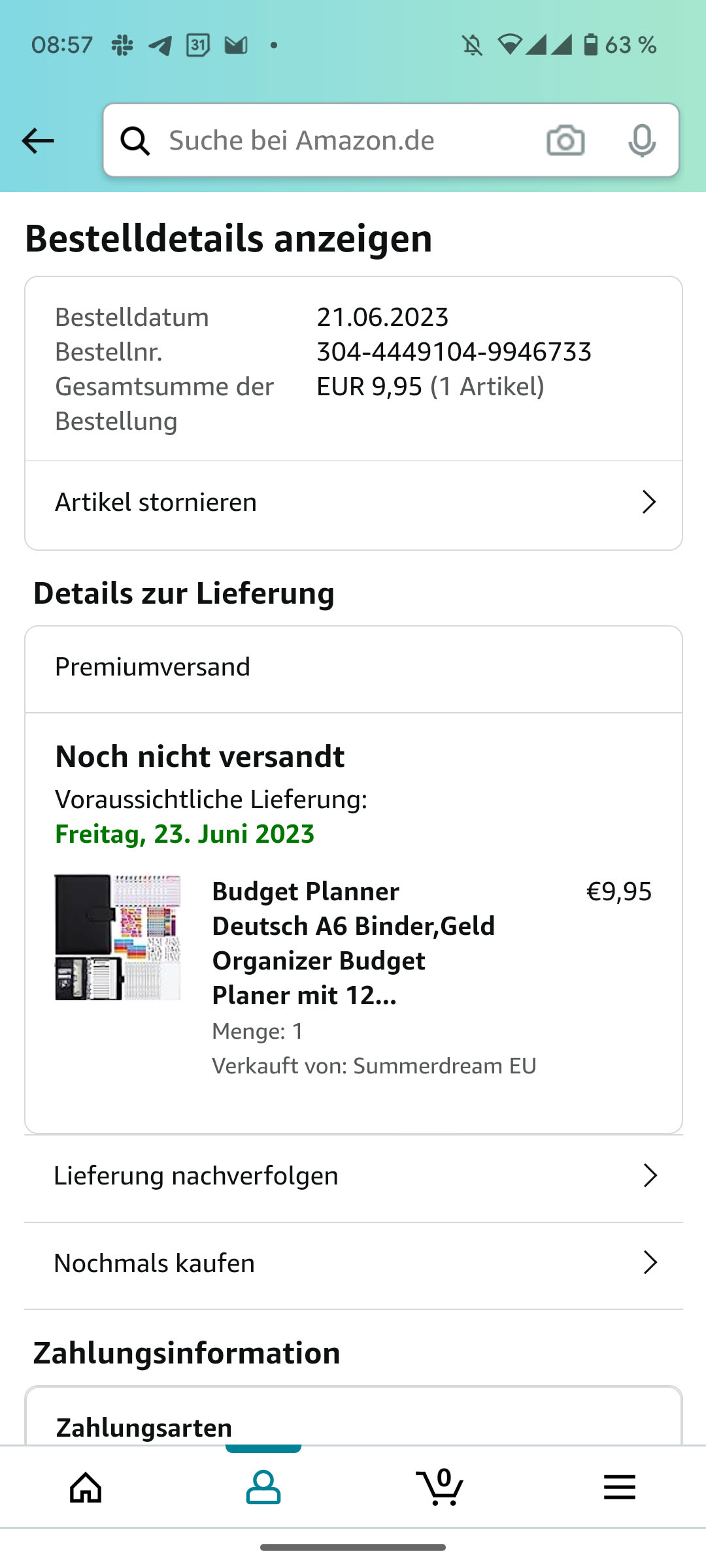Image resolution: width=706 pixels, height=1568 pixels.
Task: Open the Budget Planner product image
Action: tap(118, 938)
